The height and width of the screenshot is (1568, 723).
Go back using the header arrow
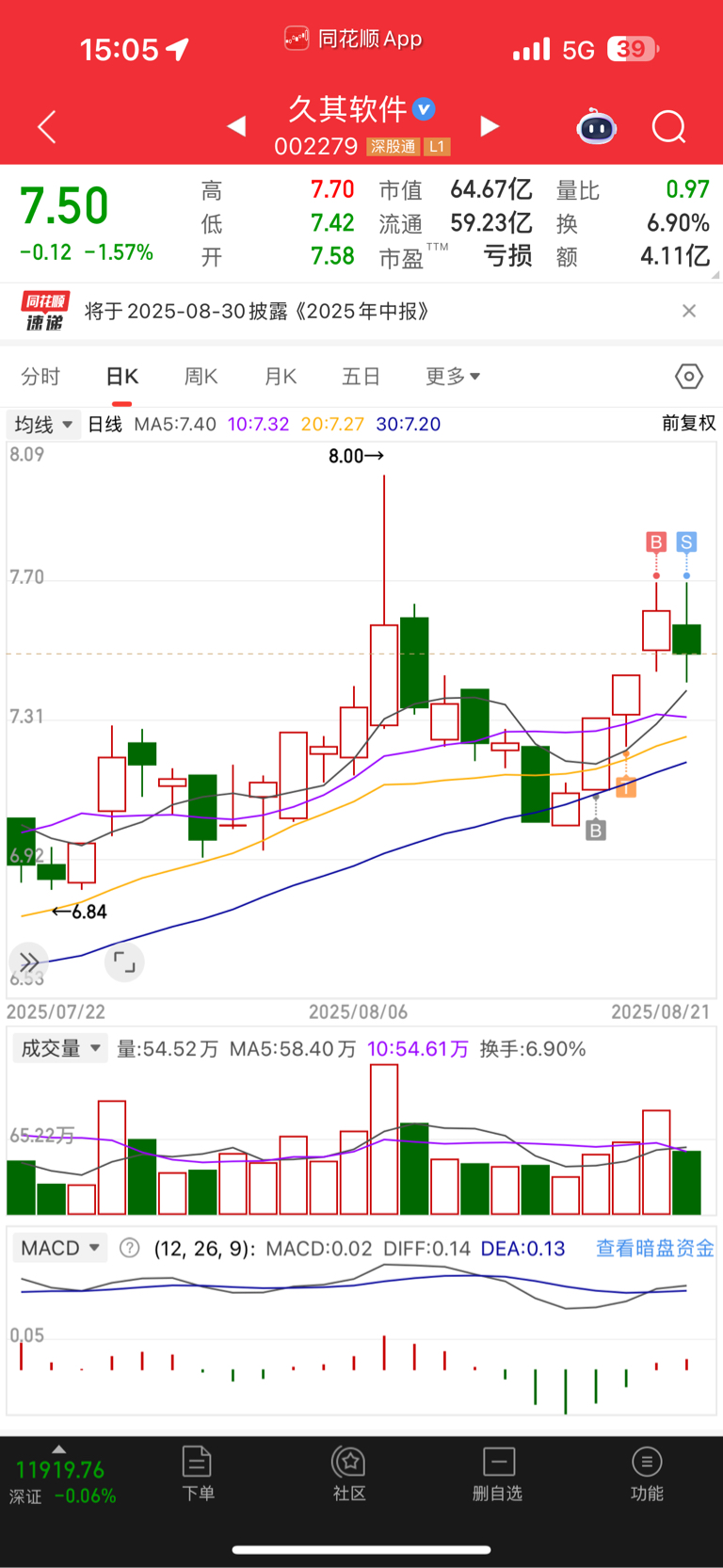(47, 126)
